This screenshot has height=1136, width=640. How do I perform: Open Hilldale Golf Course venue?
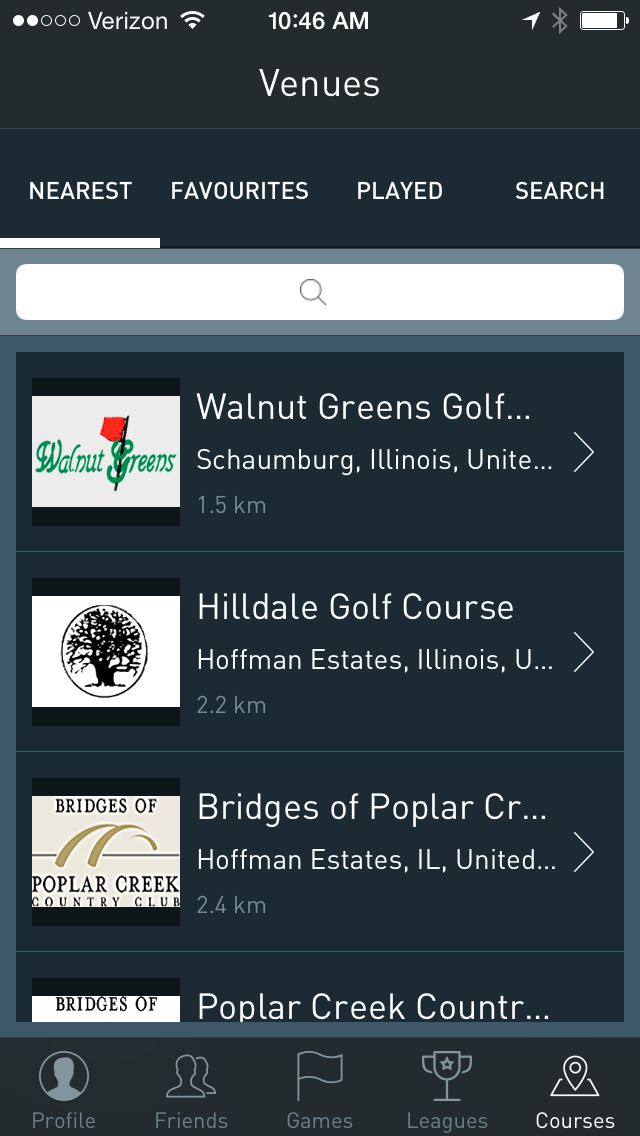[320, 652]
